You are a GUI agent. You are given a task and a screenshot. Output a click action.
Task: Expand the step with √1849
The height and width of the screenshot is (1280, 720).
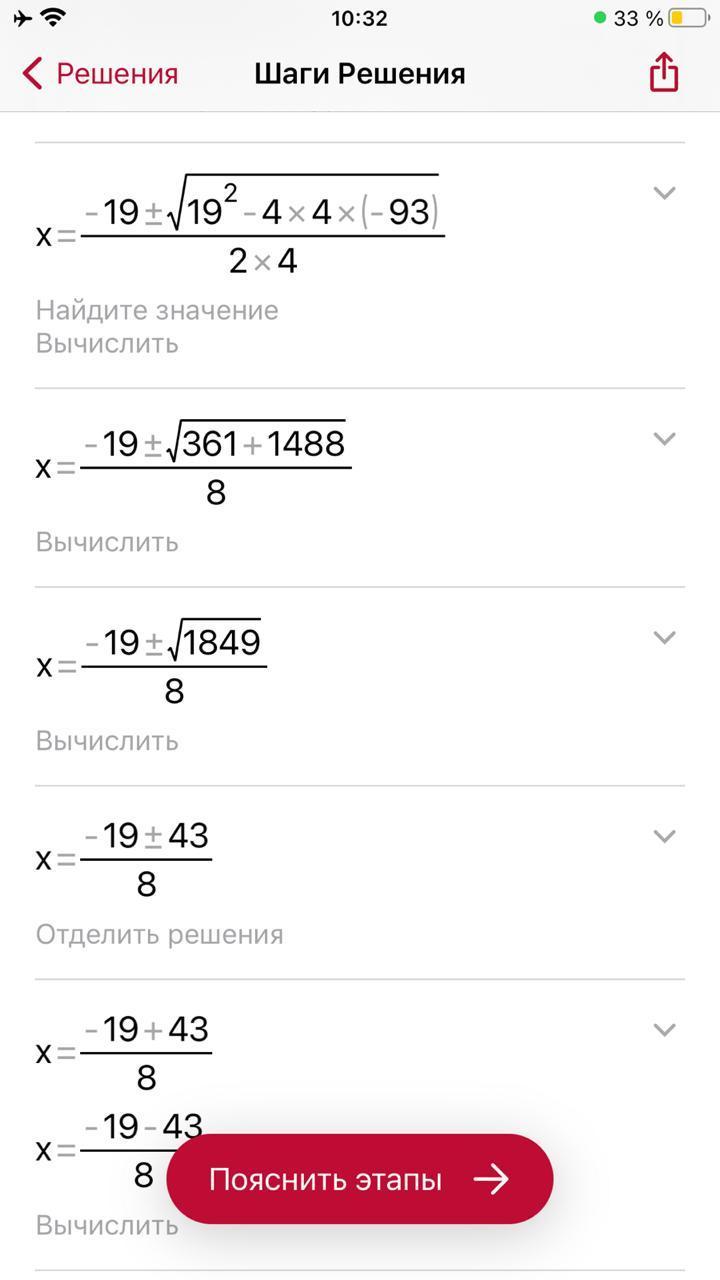coord(664,637)
